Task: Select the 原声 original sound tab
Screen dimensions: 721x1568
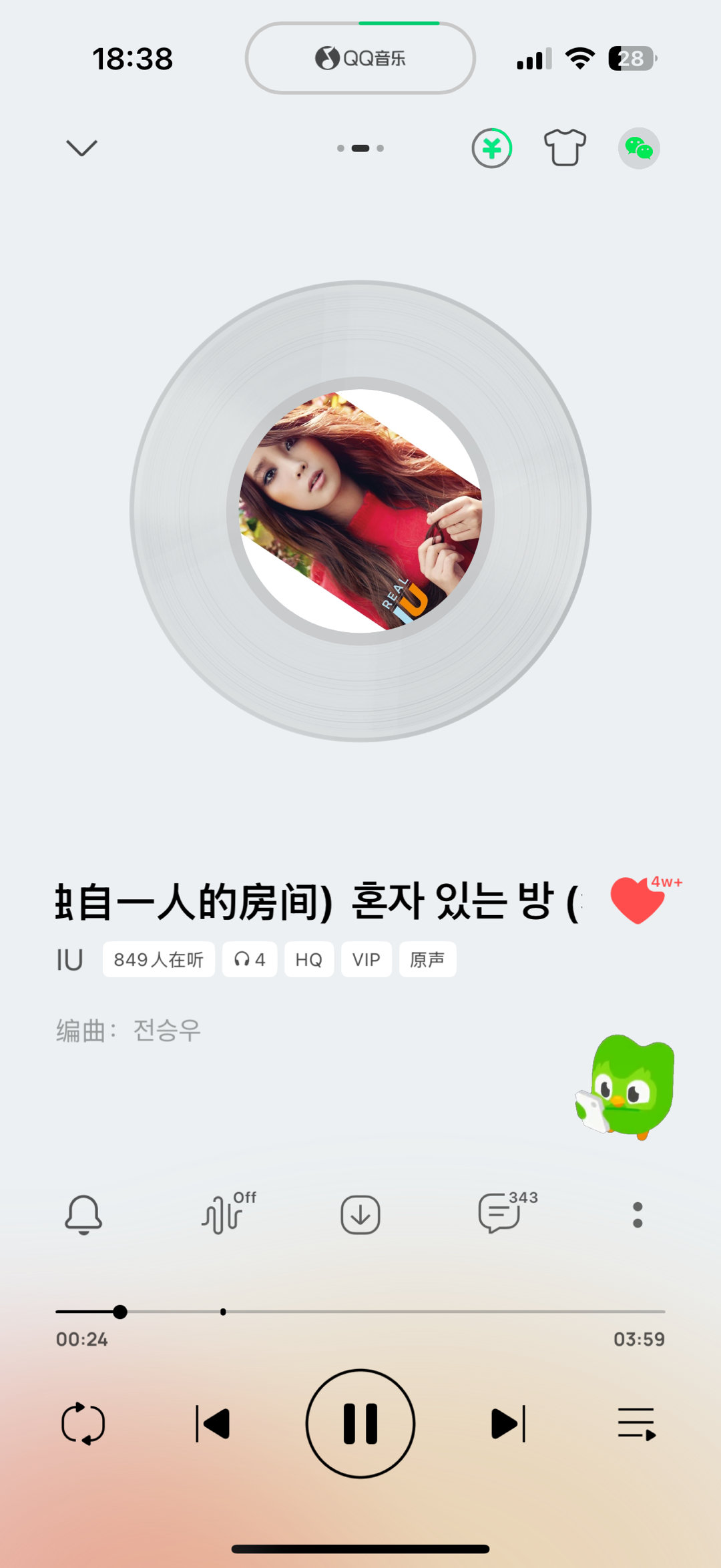Action: click(x=428, y=959)
